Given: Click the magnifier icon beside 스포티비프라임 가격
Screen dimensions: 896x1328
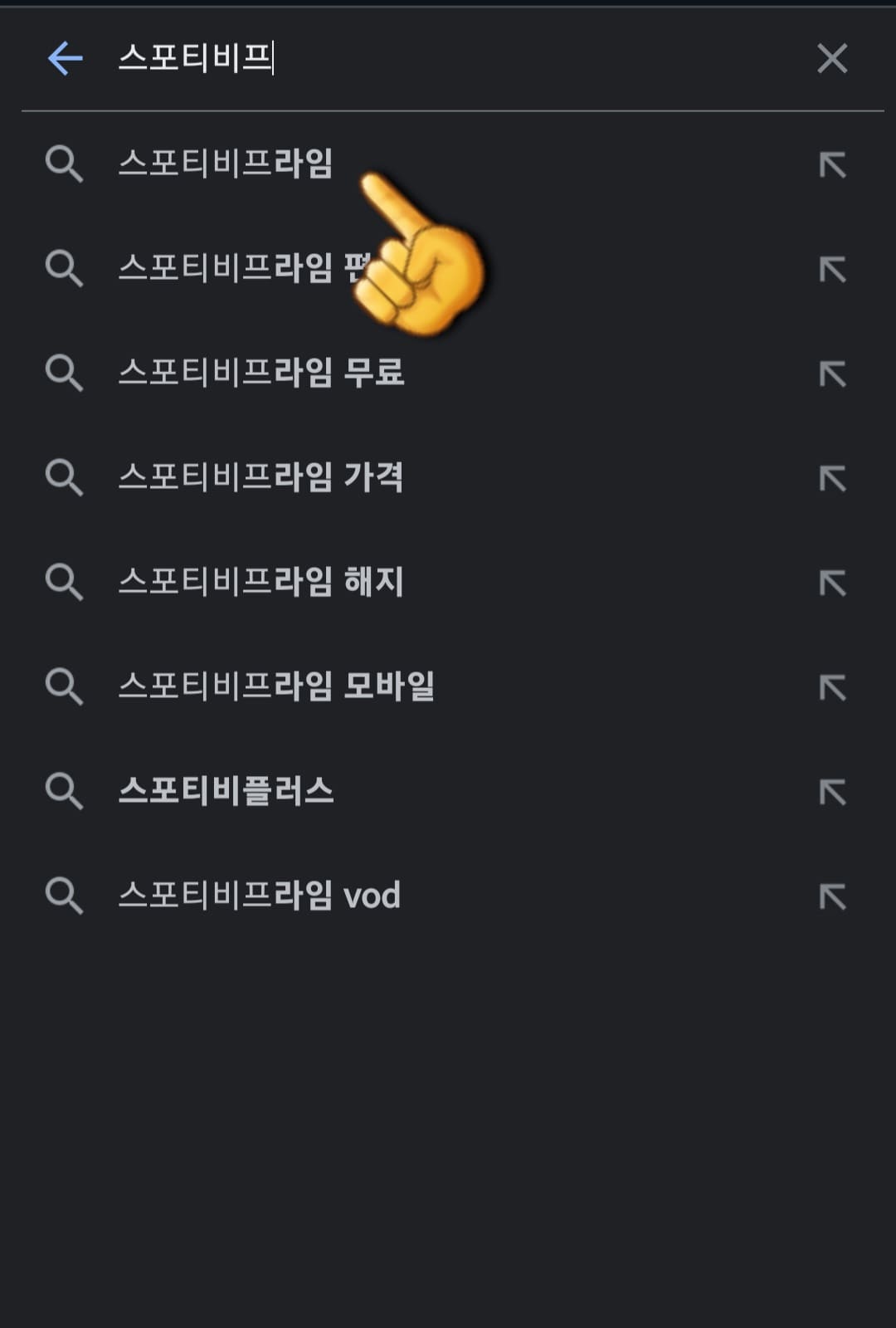Looking at the screenshot, I should click(65, 477).
